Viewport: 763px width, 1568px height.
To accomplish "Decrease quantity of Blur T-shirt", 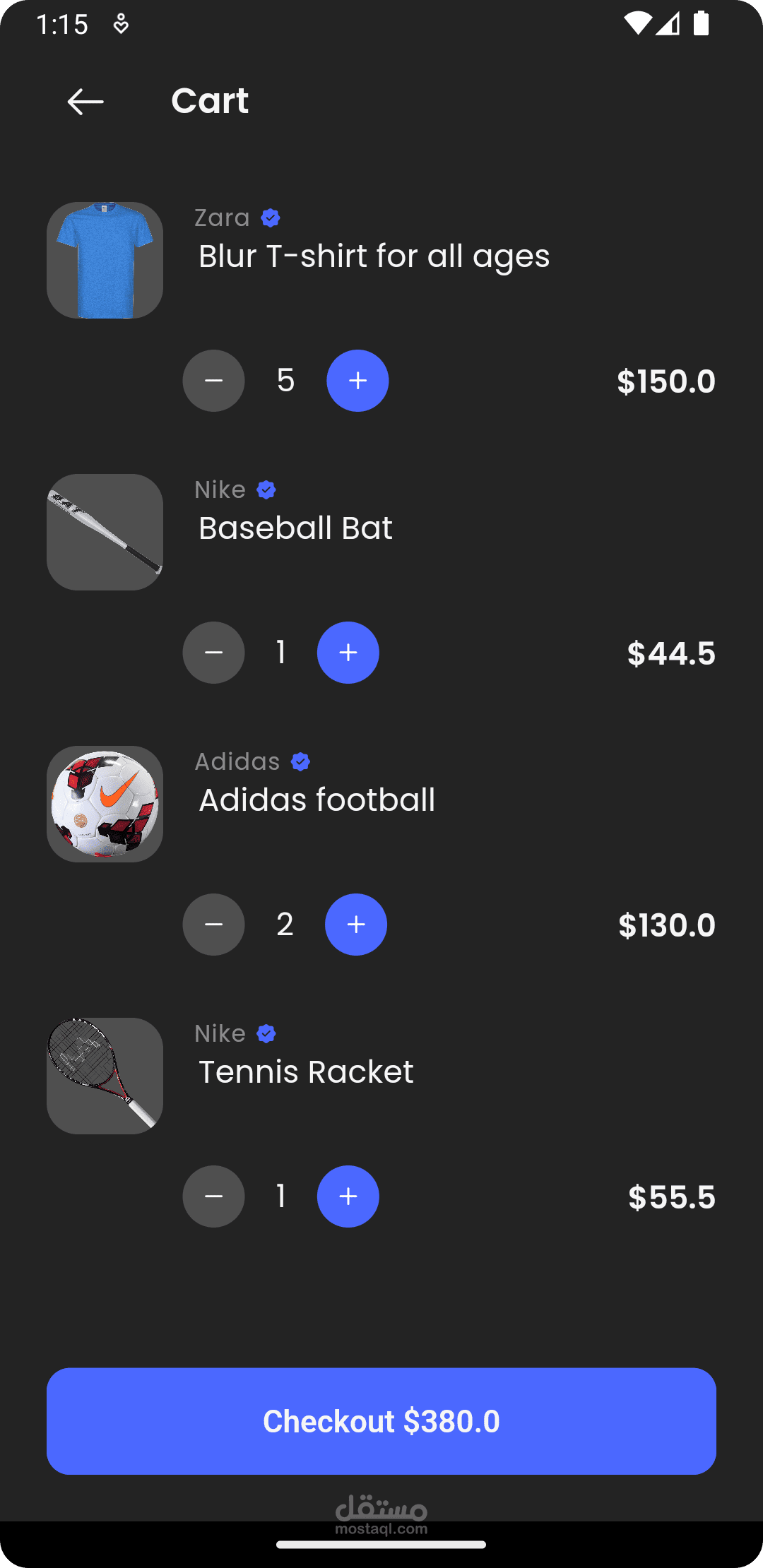I will (213, 381).
